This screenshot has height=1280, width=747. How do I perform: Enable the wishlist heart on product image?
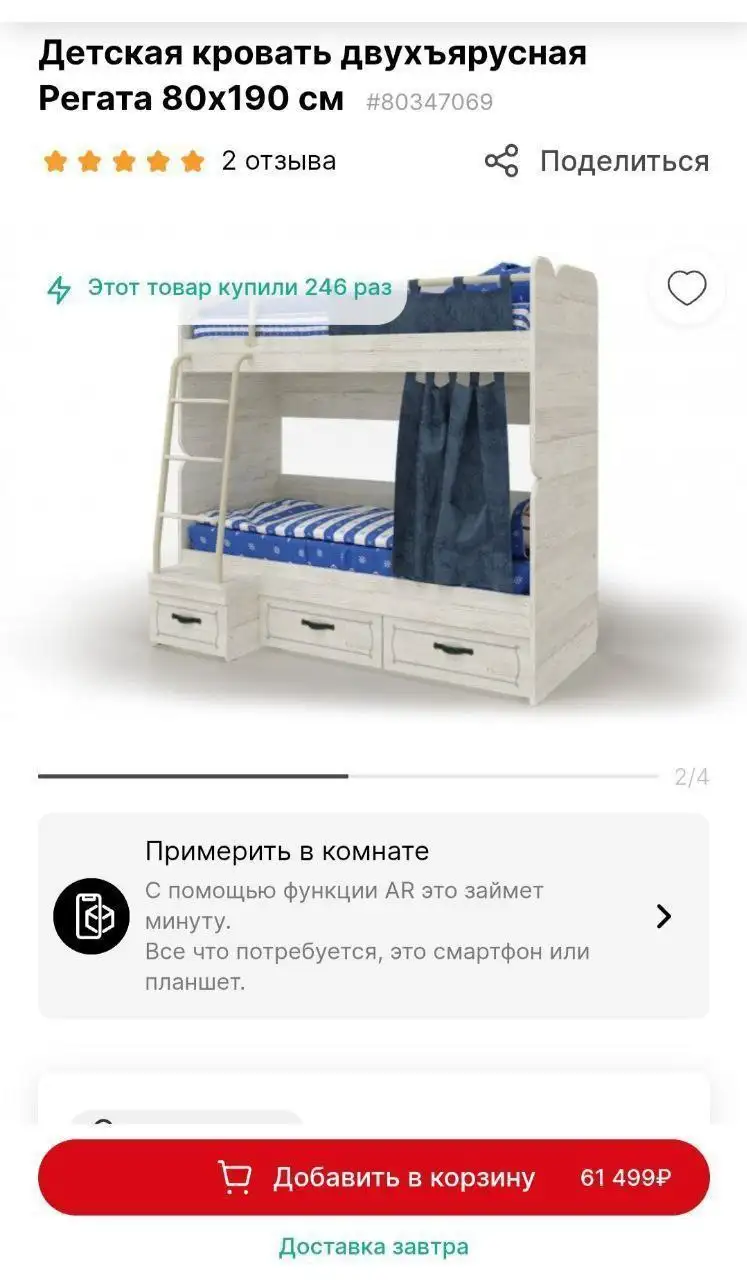click(x=686, y=288)
